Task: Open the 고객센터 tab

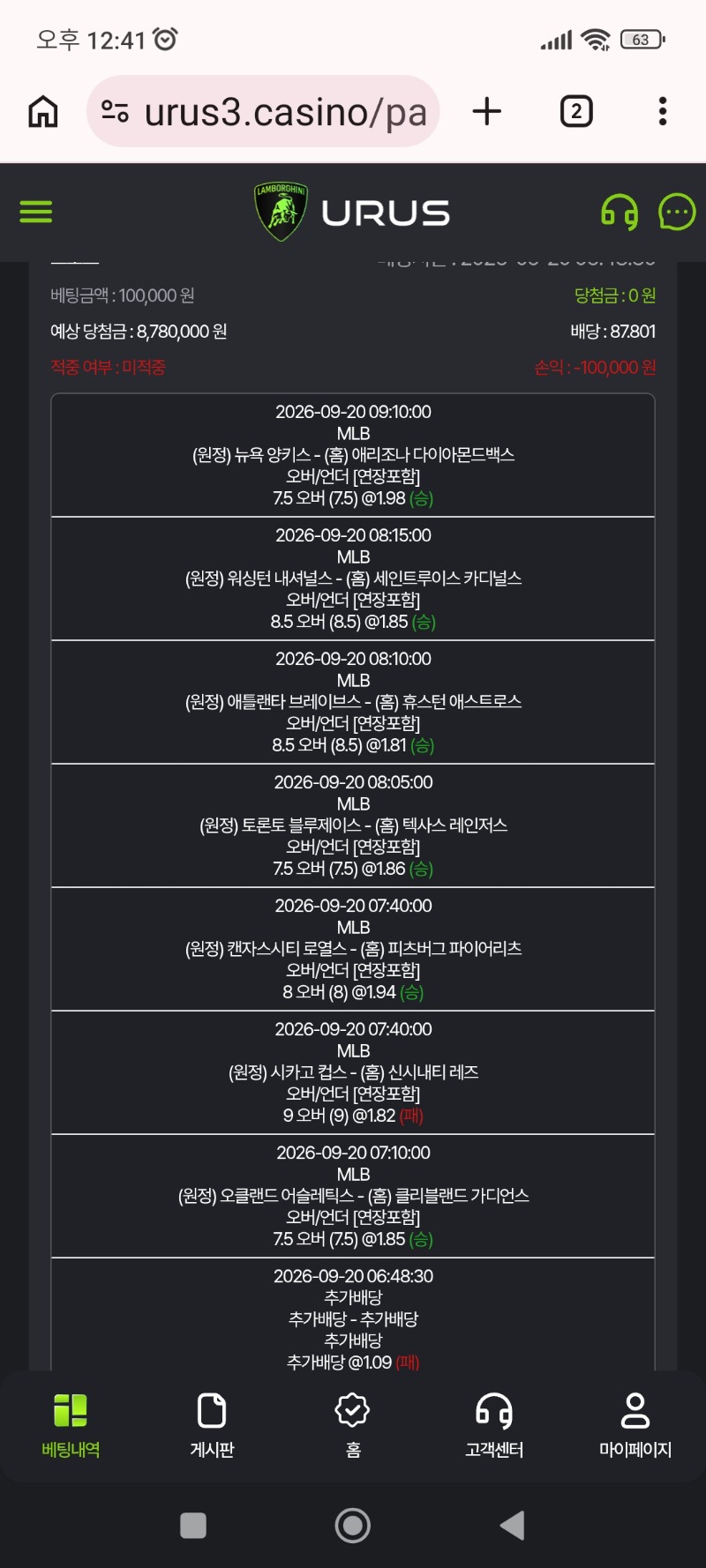Action: tap(494, 1425)
